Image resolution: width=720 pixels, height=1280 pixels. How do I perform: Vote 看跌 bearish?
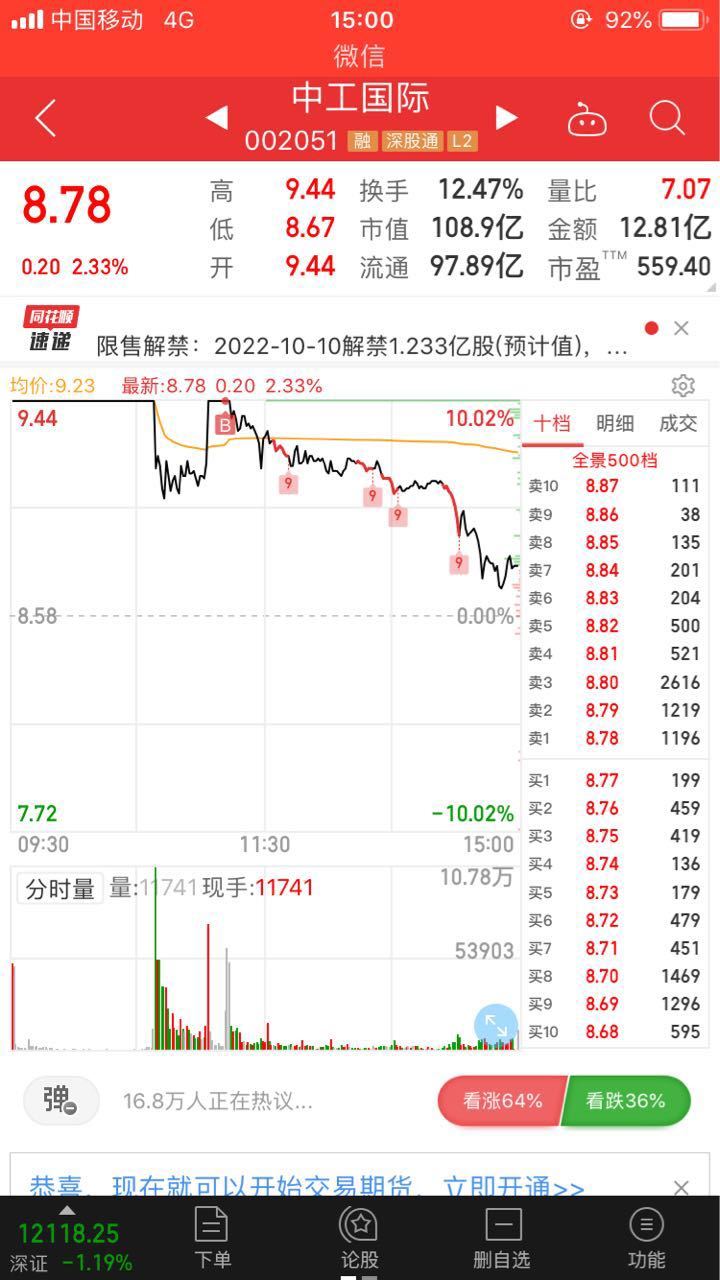click(627, 1101)
